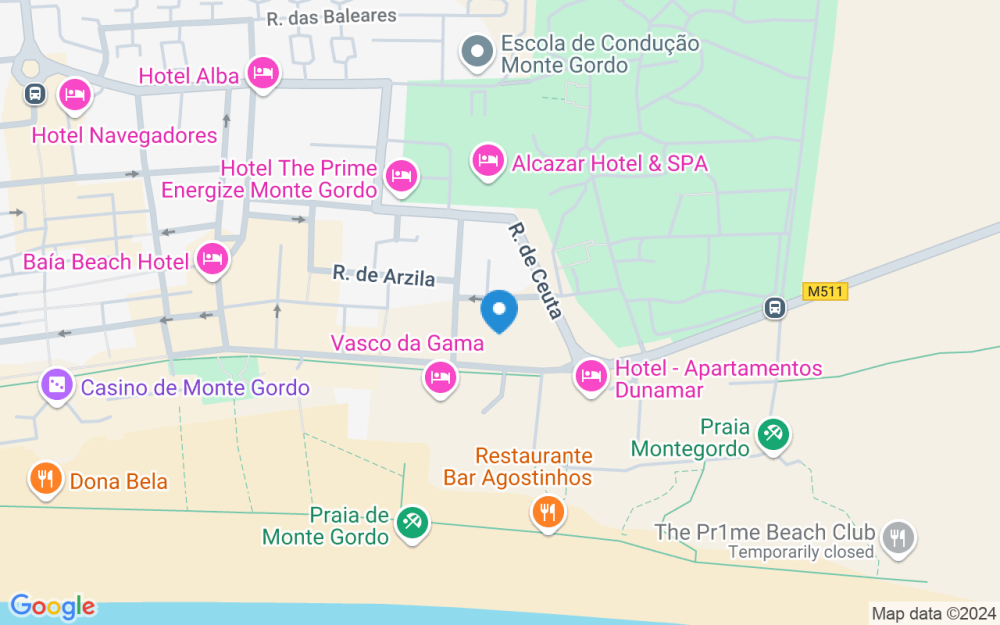Viewport: 1000px width, 625px height.
Task: Open the Vasco da Gama hotel marker
Action: tap(440, 379)
